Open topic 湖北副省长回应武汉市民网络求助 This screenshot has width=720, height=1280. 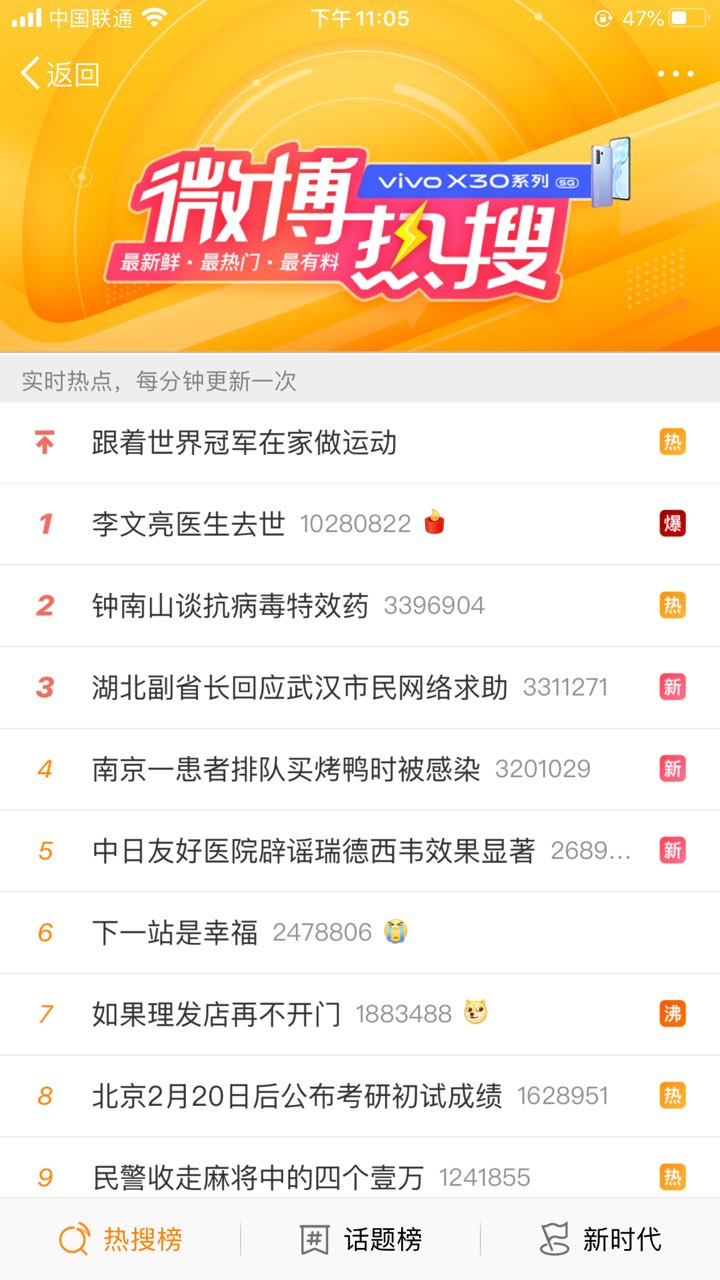coord(360,688)
